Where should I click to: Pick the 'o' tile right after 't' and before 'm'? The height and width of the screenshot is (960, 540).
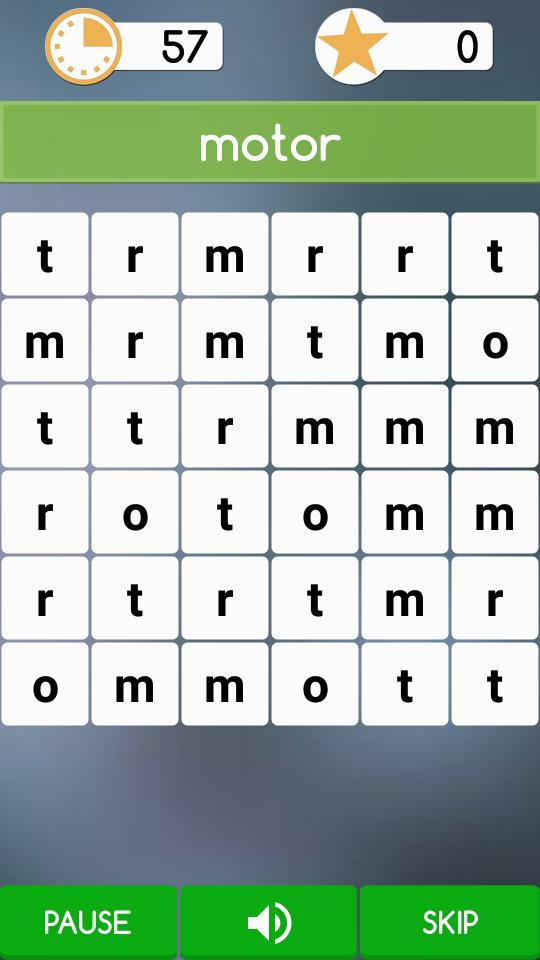pyautogui.click(x=315, y=512)
